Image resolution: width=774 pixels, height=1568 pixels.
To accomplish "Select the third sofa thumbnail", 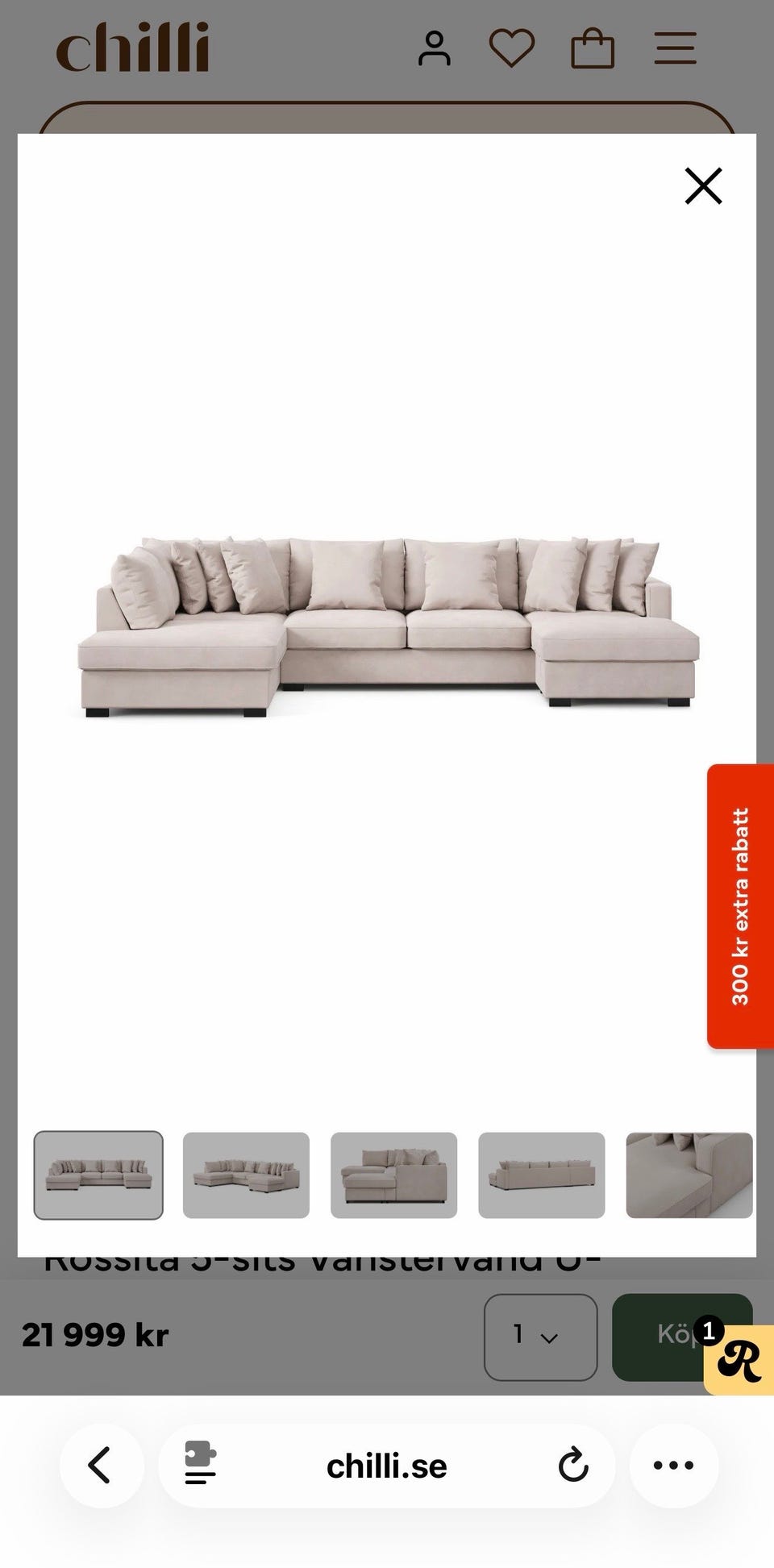I will (x=393, y=1175).
